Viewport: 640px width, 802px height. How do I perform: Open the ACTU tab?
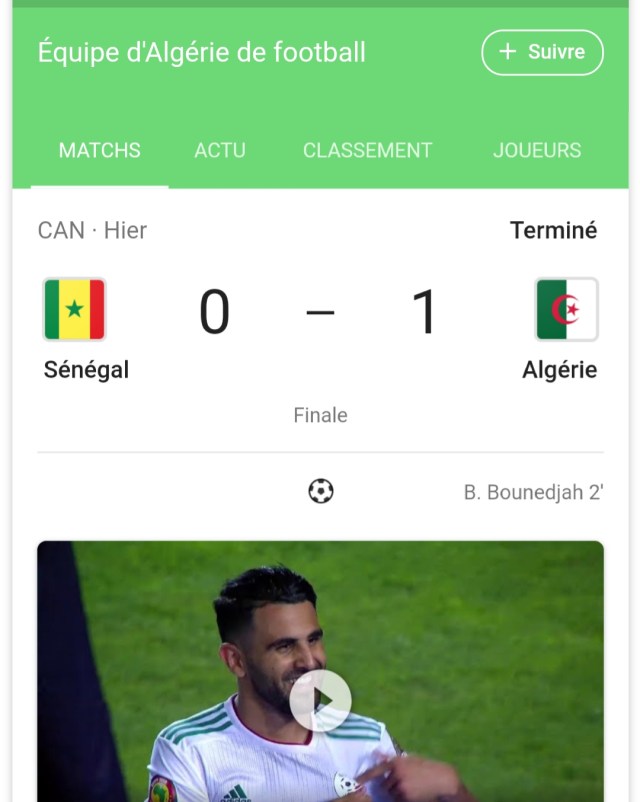click(x=220, y=151)
